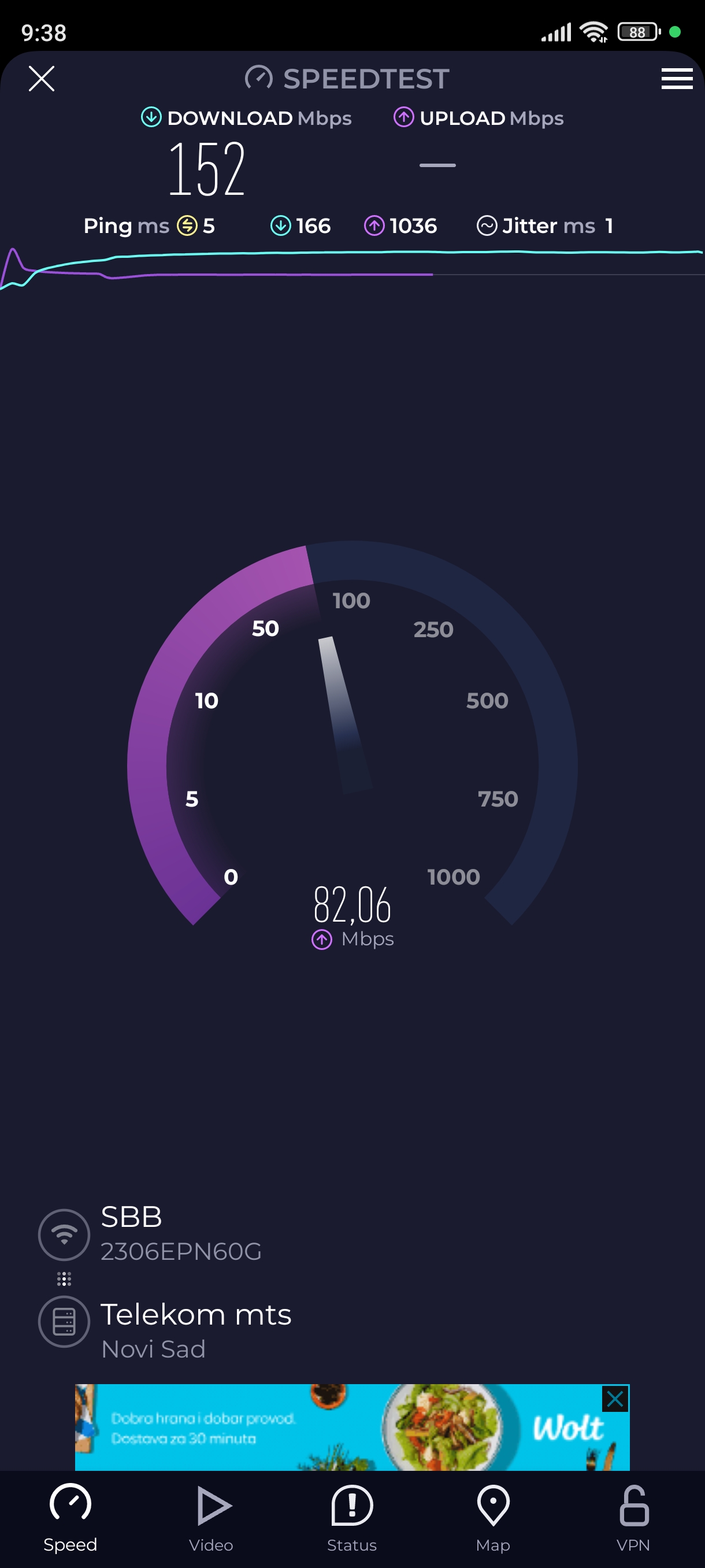Image resolution: width=705 pixels, height=1568 pixels.
Task: Cancel the running speed test
Action: point(42,79)
